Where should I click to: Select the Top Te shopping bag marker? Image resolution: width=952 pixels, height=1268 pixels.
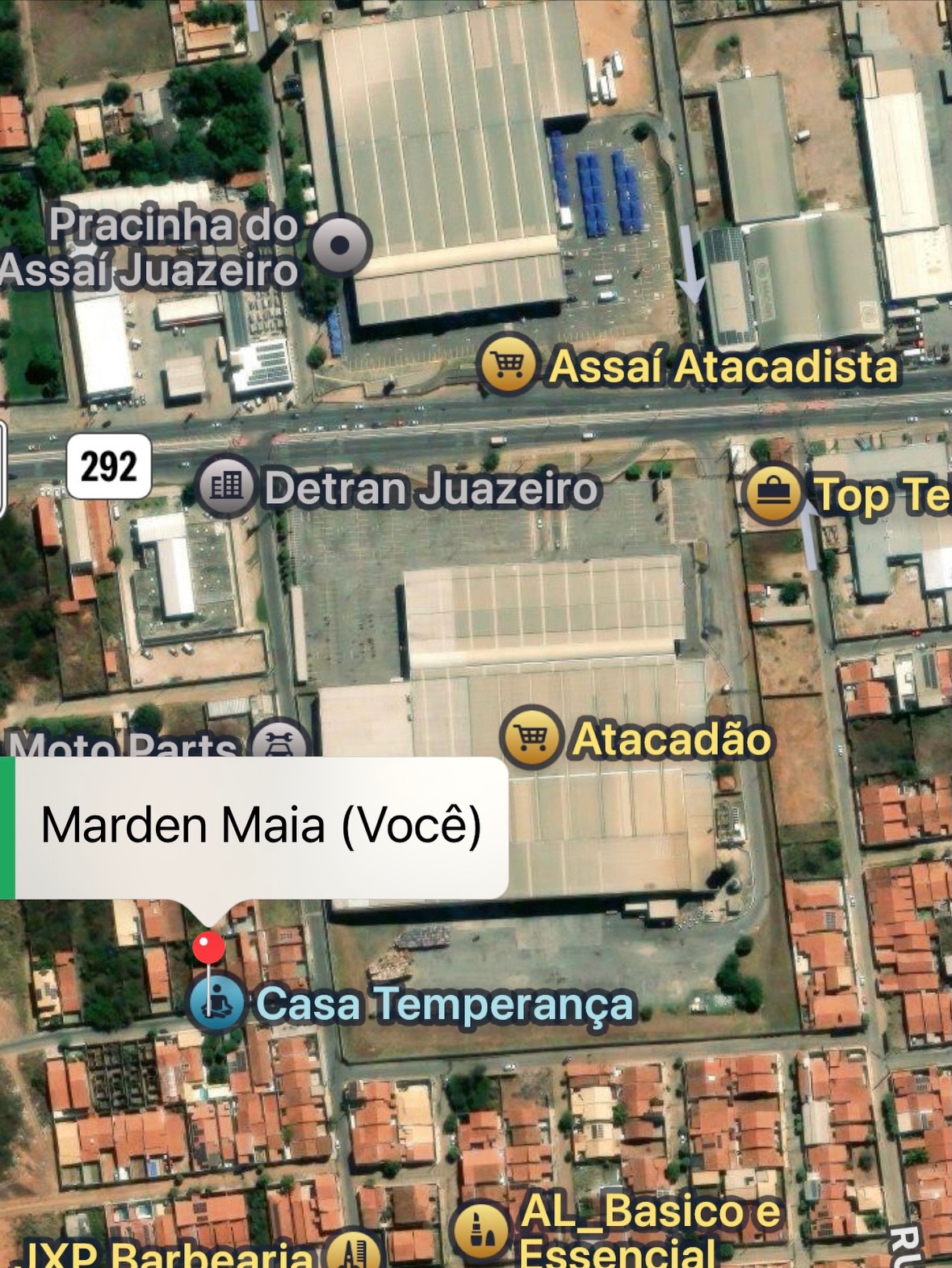pos(773,493)
